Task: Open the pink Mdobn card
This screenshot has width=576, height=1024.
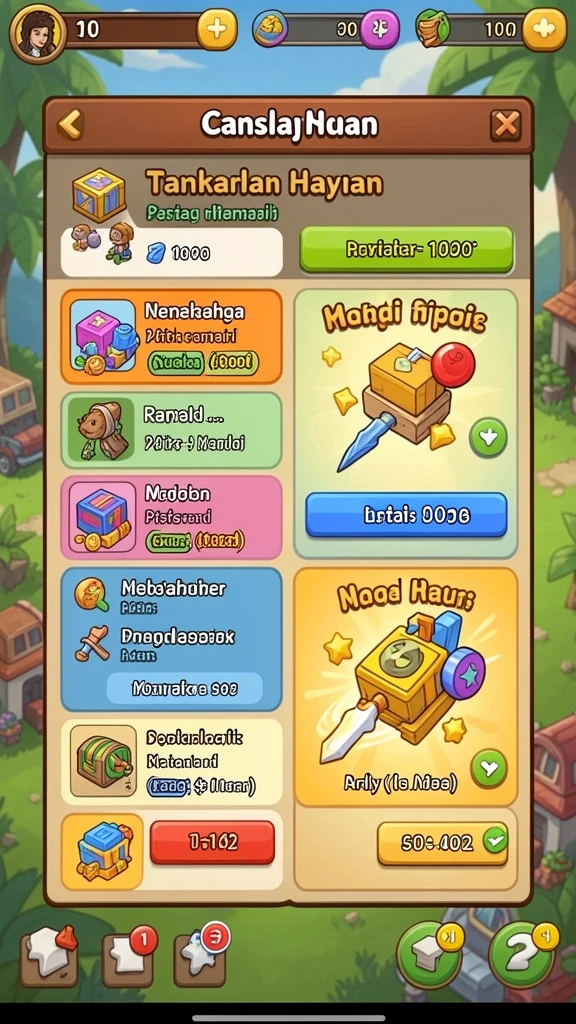Action: click(172, 517)
